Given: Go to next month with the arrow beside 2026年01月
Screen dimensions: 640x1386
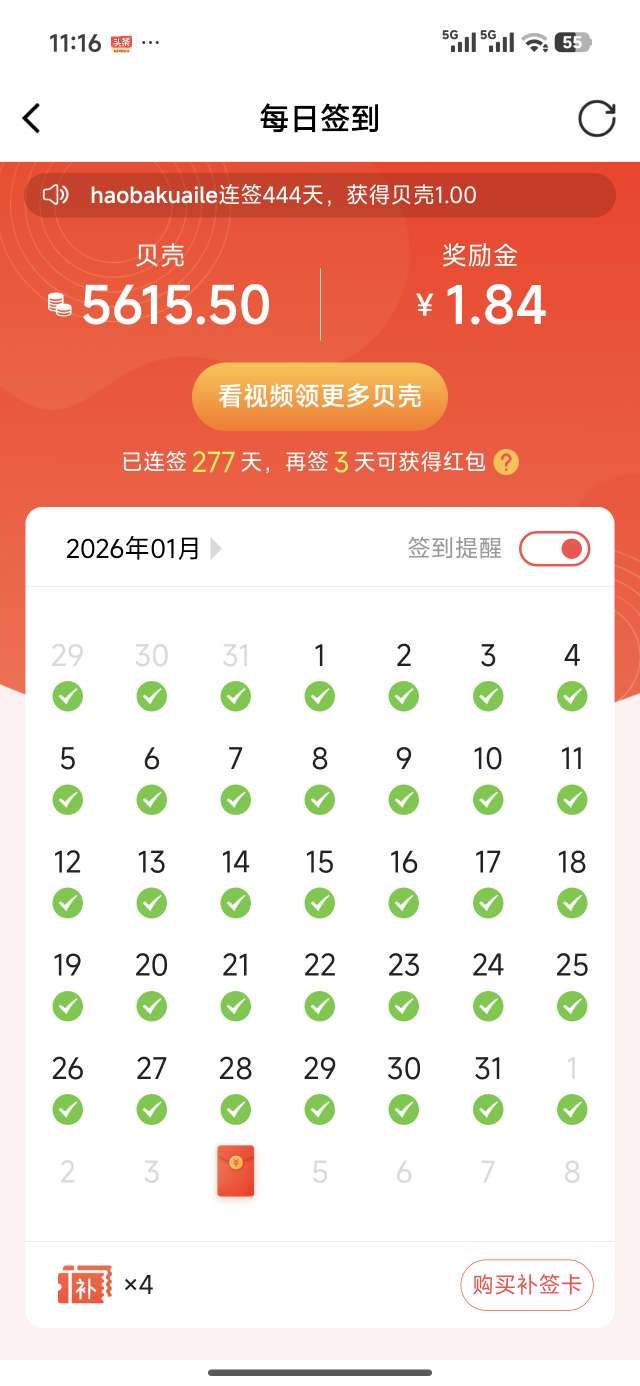Looking at the screenshot, I should click(217, 548).
